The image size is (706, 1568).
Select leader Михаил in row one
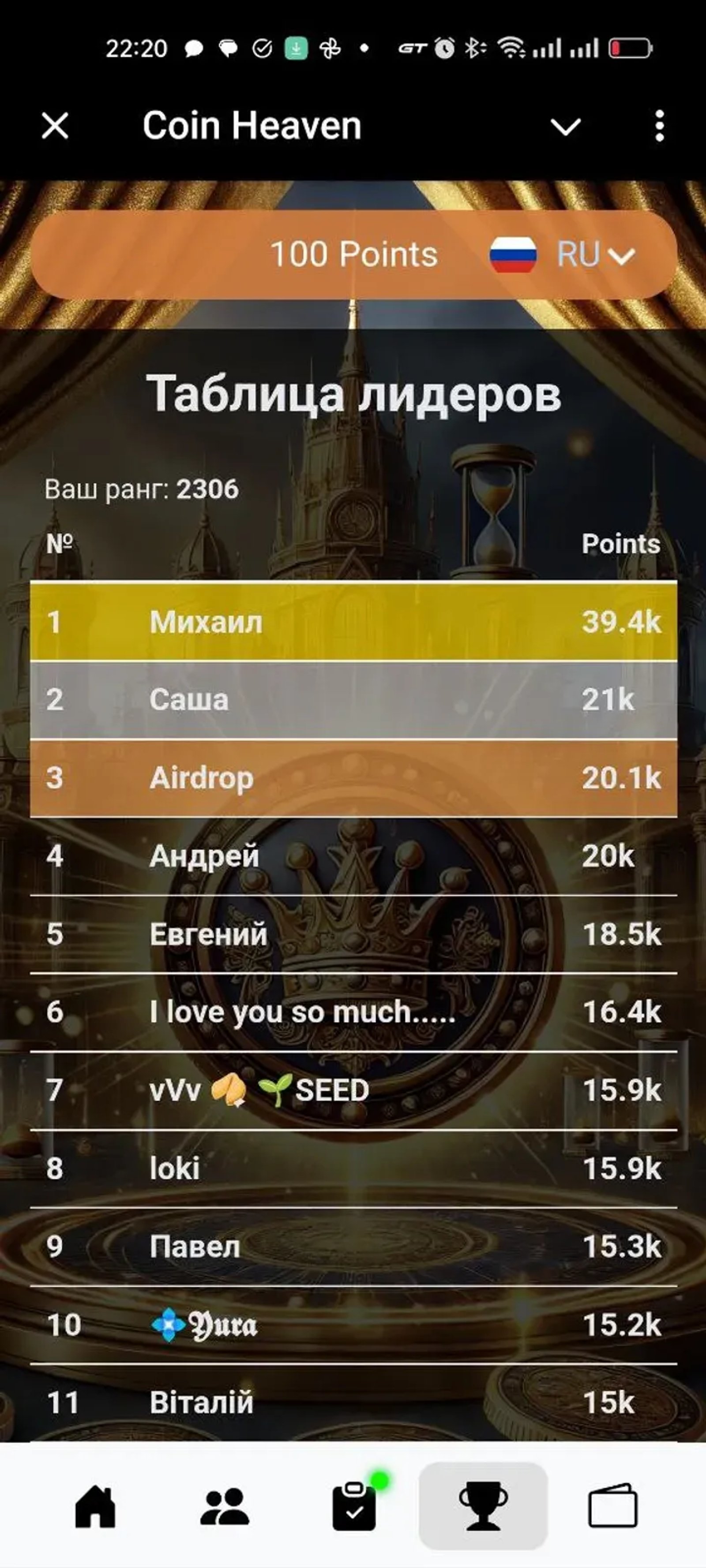tap(353, 621)
